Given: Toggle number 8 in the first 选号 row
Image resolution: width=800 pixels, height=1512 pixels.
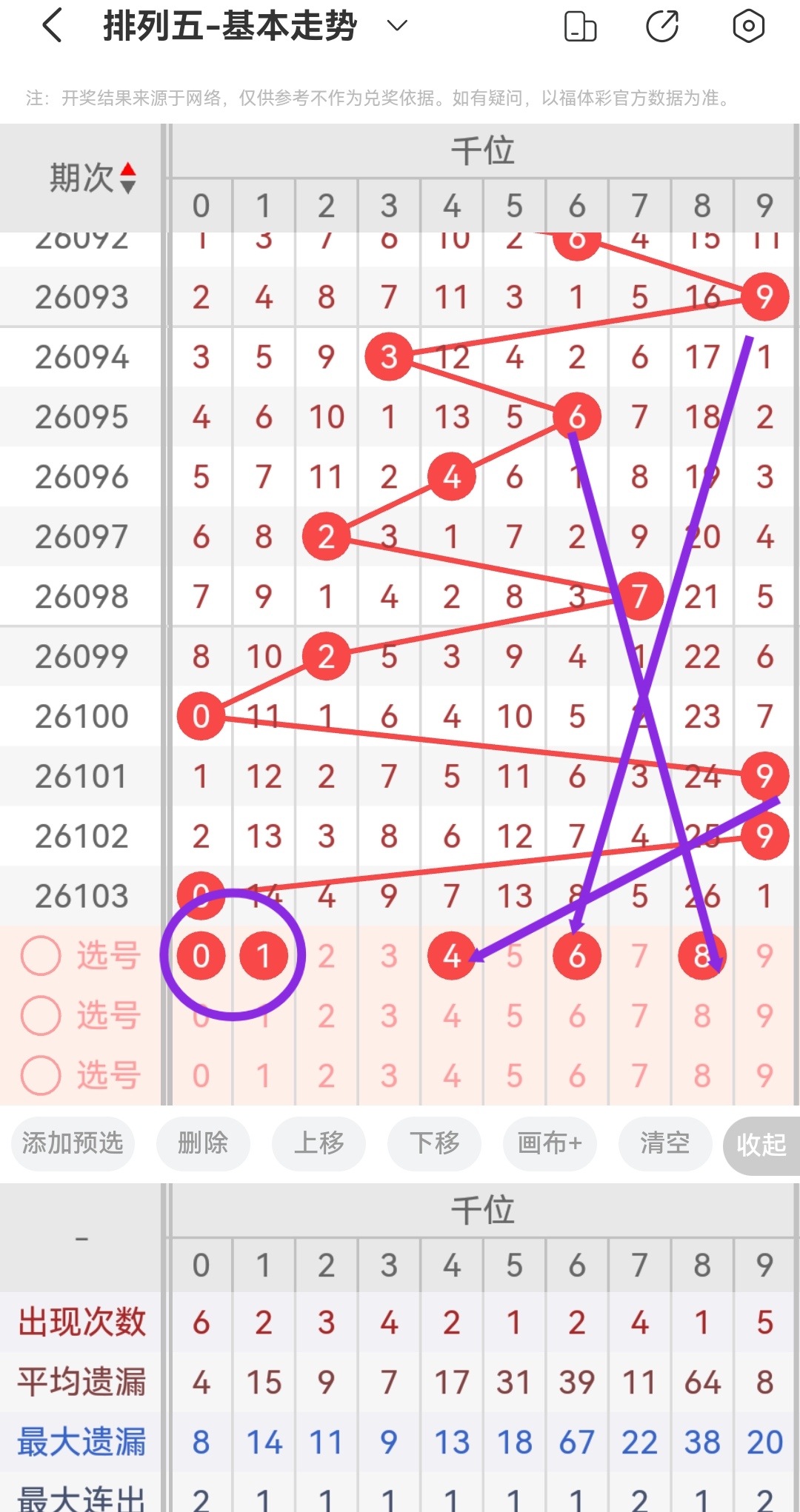Looking at the screenshot, I should click(x=701, y=955).
